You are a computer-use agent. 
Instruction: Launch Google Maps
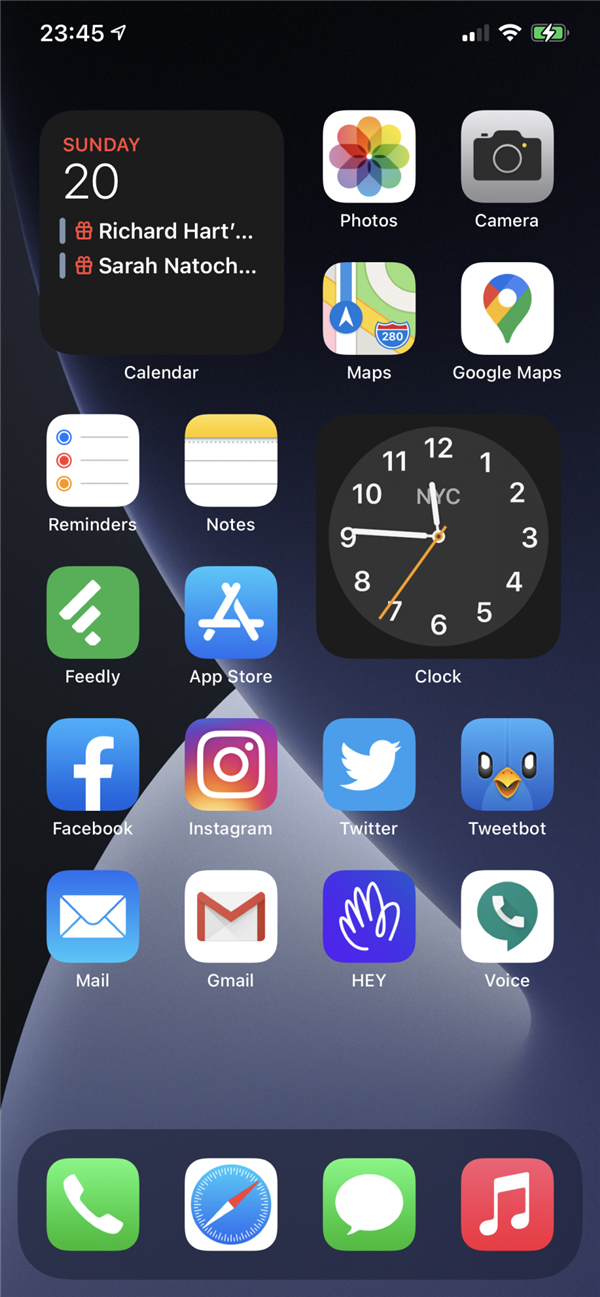coord(507,309)
